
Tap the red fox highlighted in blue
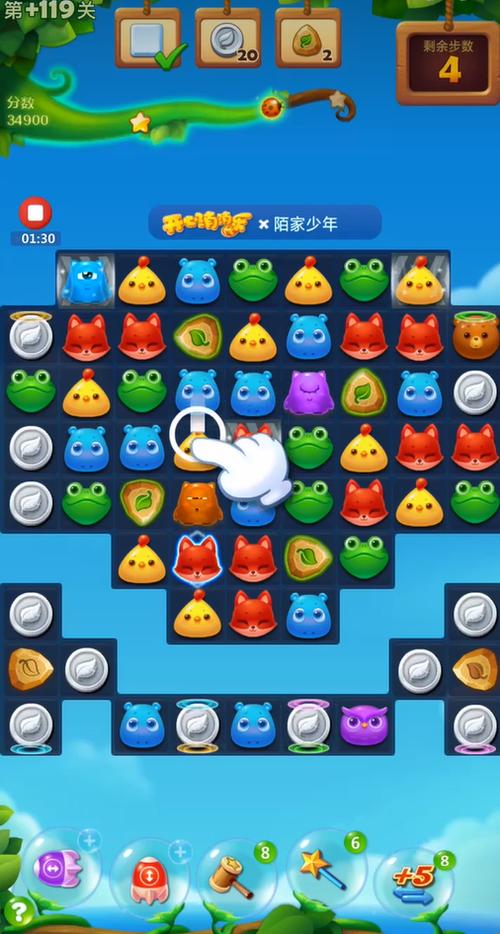click(197, 560)
